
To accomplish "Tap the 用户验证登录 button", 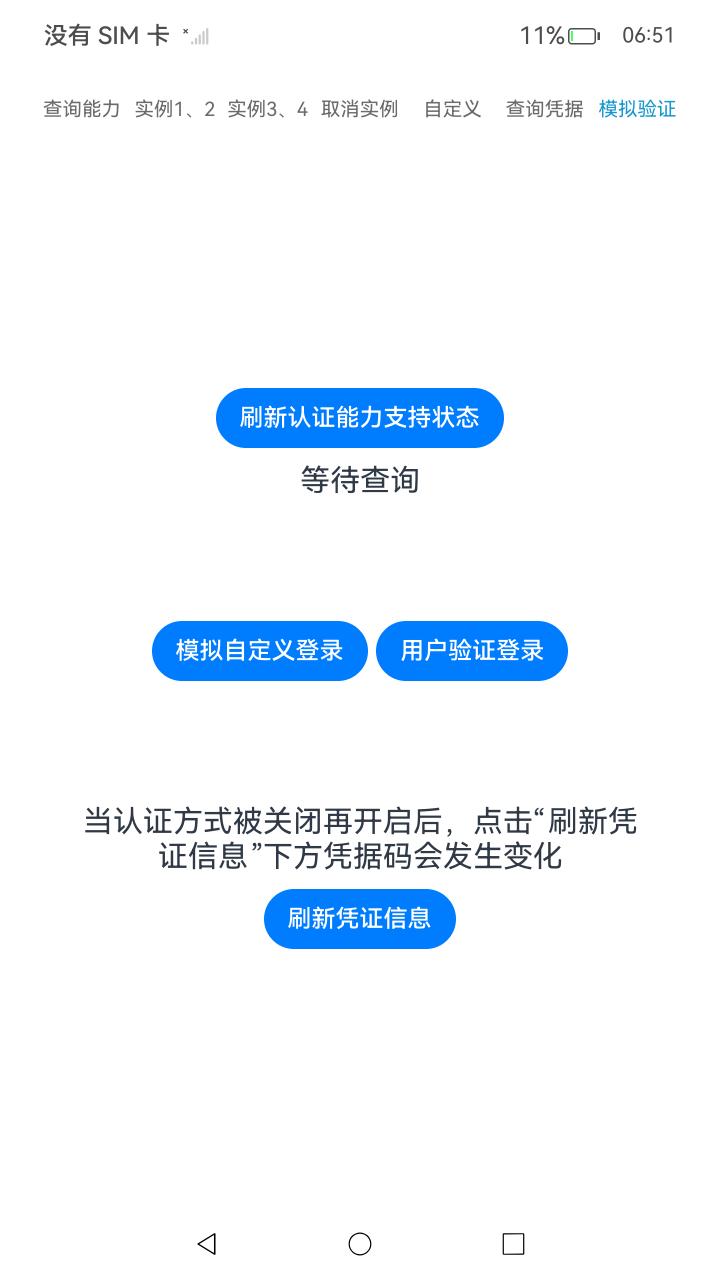I will [472, 651].
